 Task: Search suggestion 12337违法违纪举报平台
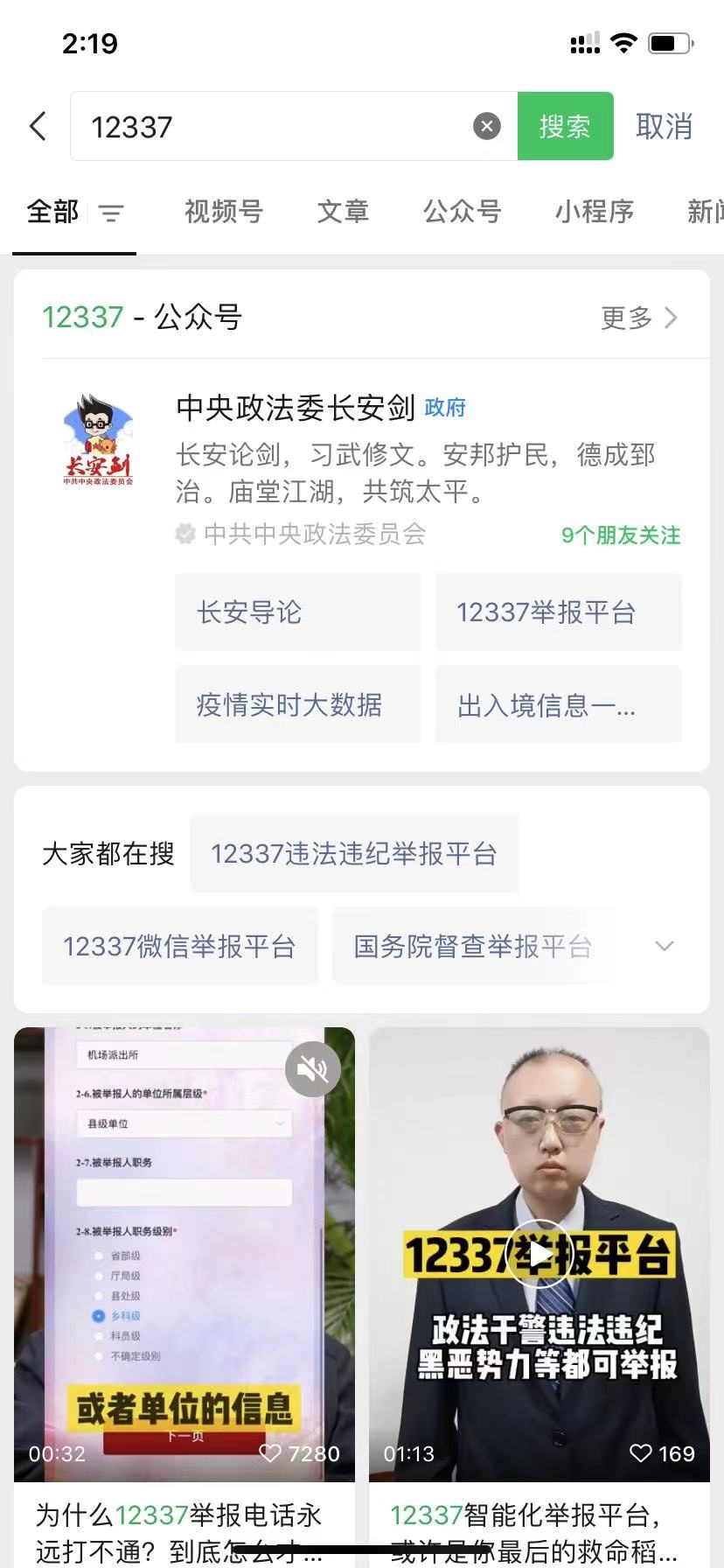tap(354, 853)
